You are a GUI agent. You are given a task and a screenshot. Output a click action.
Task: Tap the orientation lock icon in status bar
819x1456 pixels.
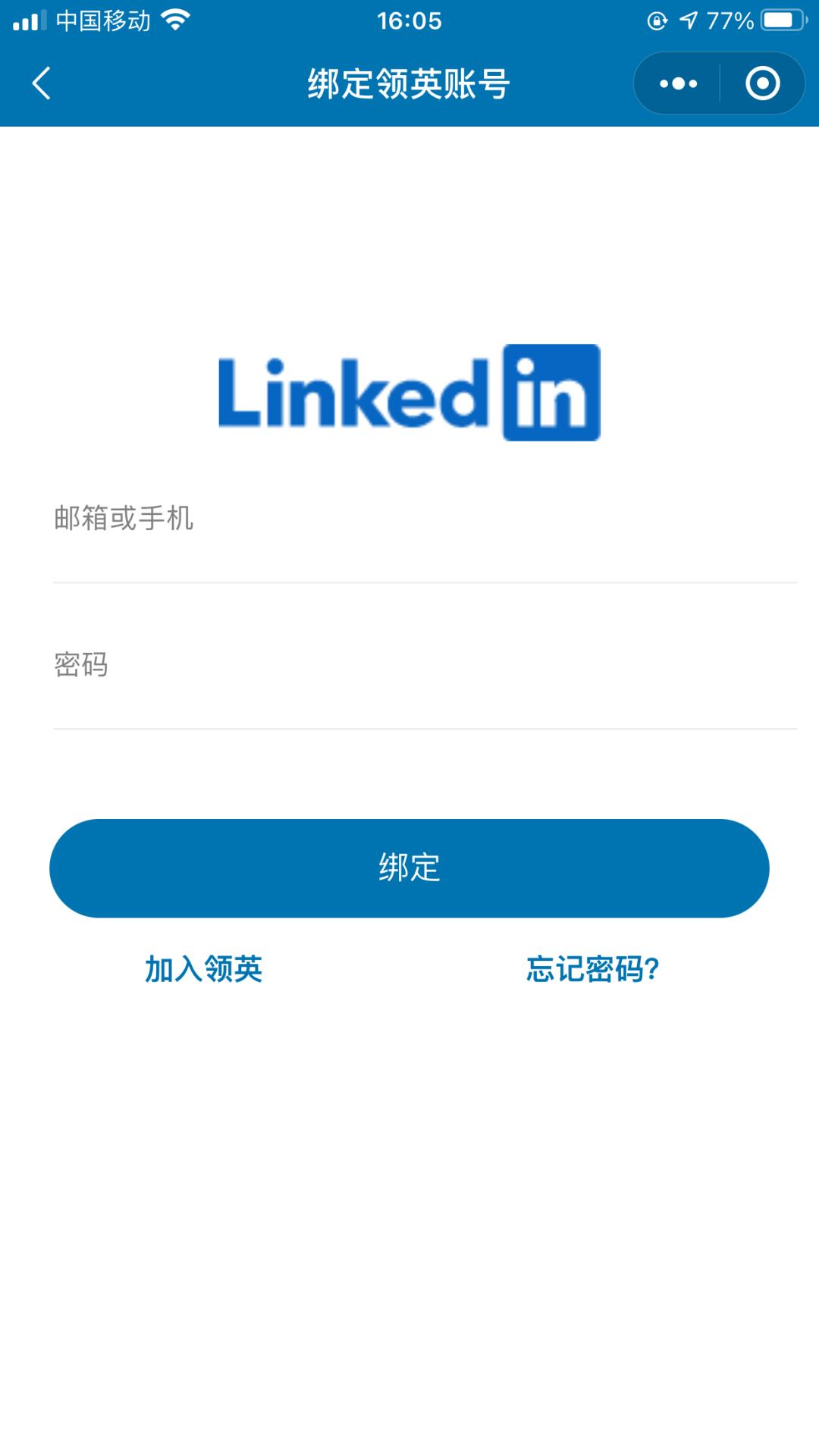point(657,20)
